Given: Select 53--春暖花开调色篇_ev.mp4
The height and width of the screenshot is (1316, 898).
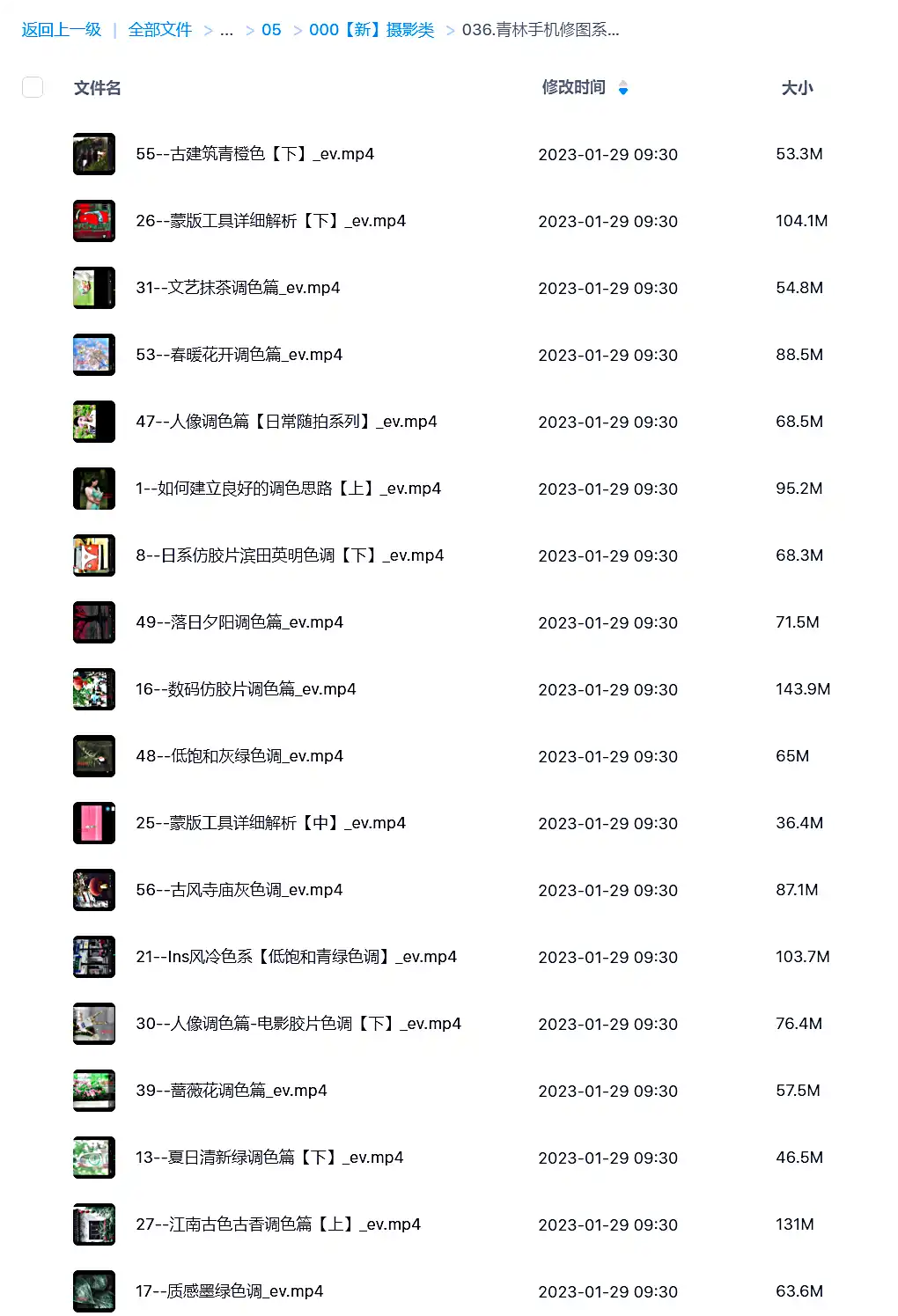Looking at the screenshot, I should point(239,355).
